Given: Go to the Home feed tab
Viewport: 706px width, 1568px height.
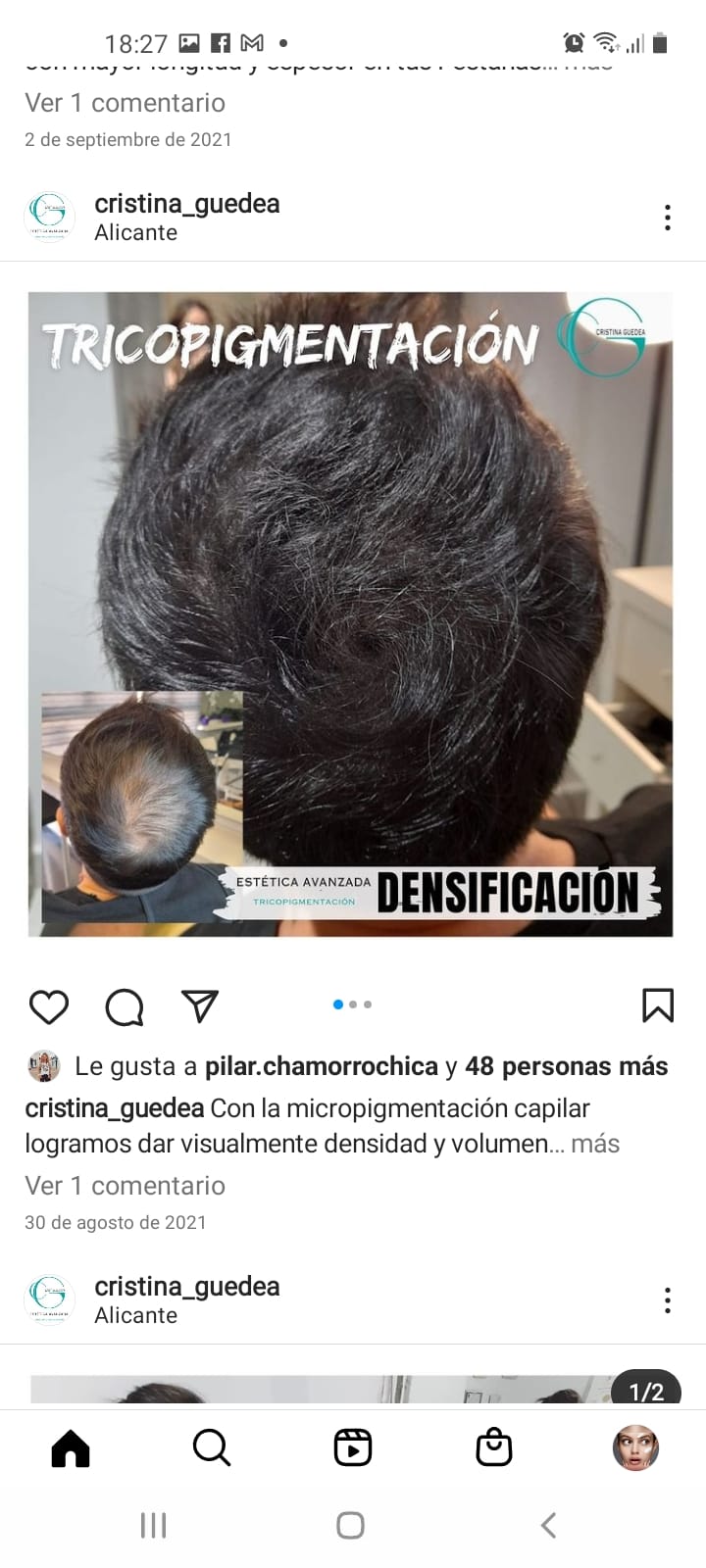Looking at the screenshot, I should 71,1447.
